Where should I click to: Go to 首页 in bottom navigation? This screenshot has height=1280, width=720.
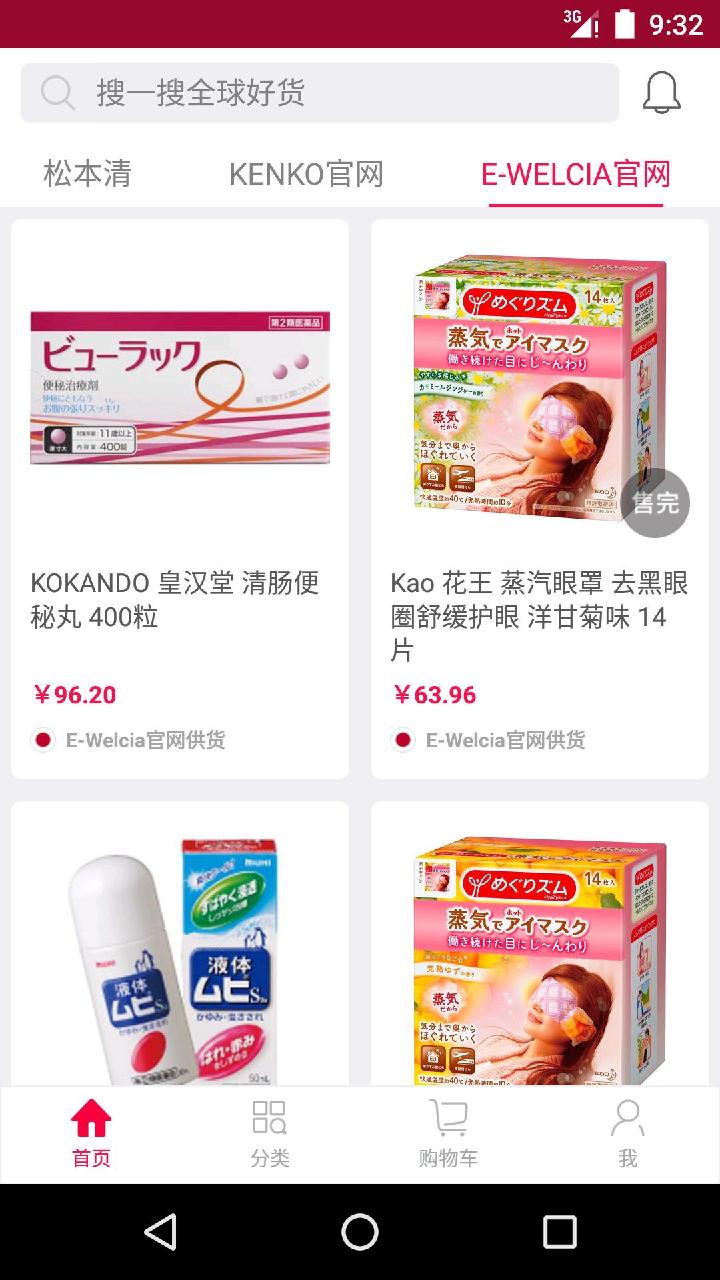91,1134
